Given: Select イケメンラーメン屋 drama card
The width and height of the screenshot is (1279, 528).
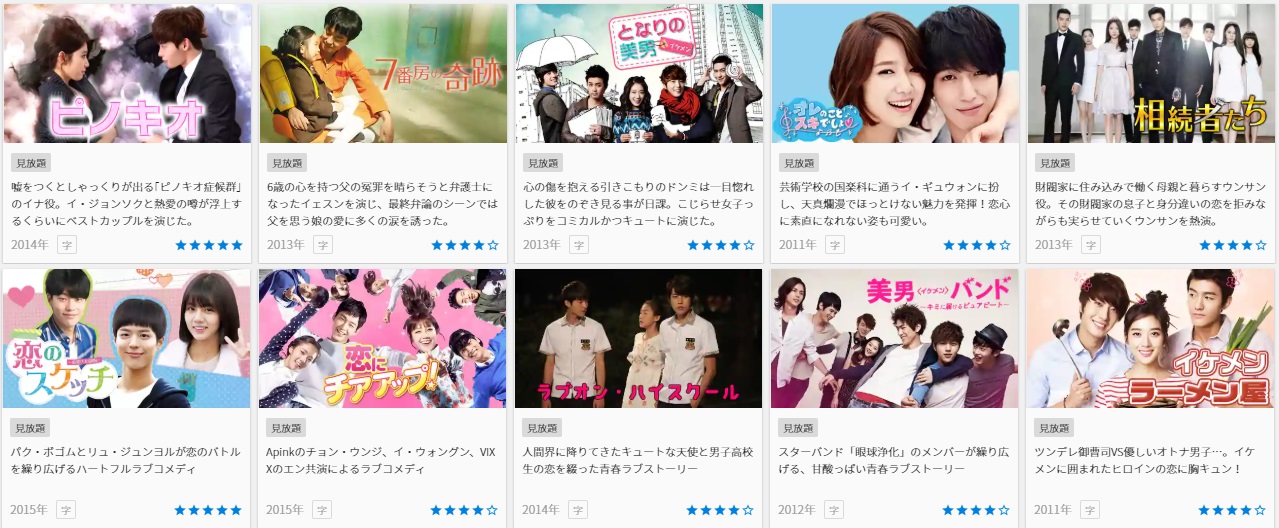Looking at the screenshot, I should [1151, 338].
